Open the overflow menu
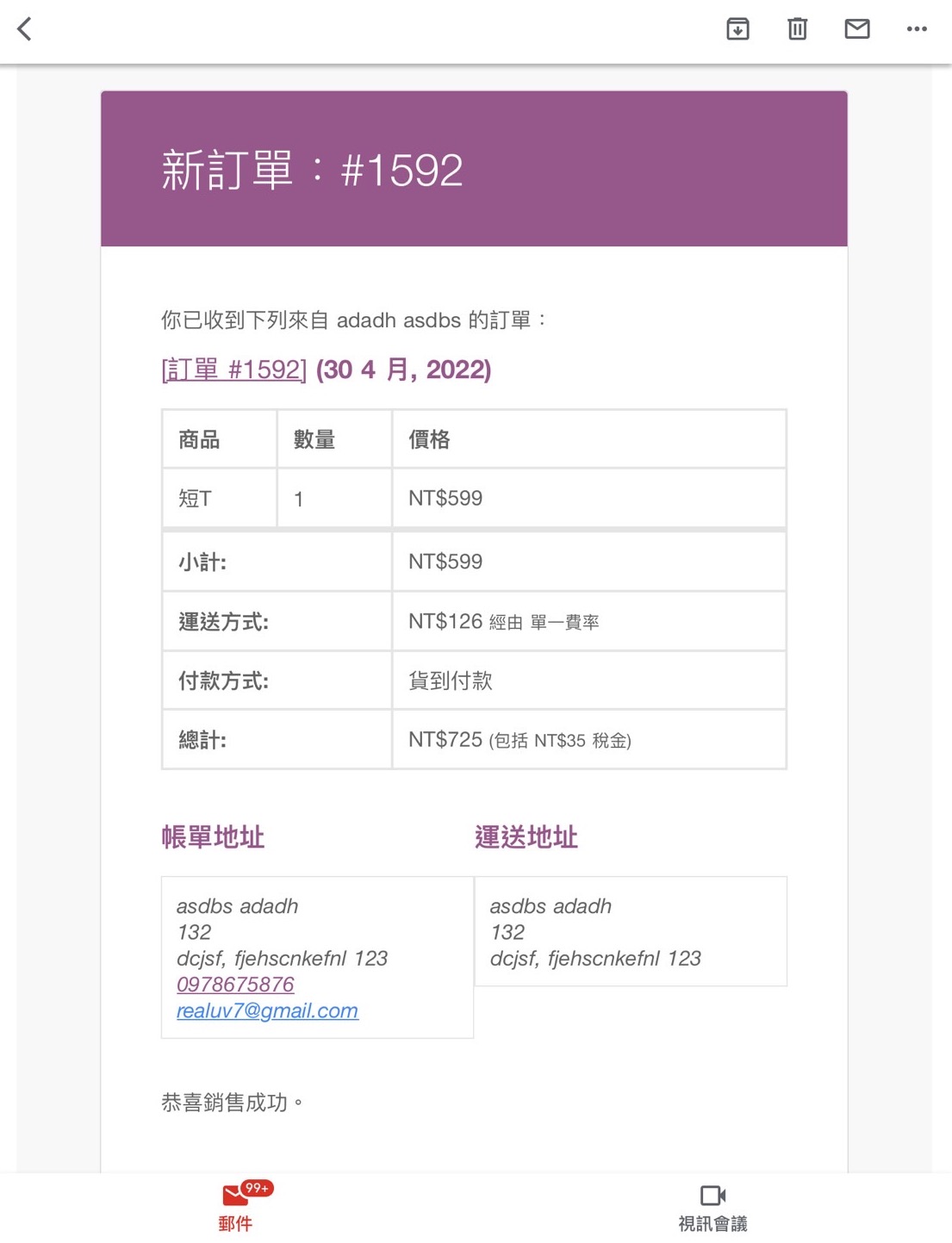Image resolution: width=952 pixels, height=1243 pixels. point(916,29)
